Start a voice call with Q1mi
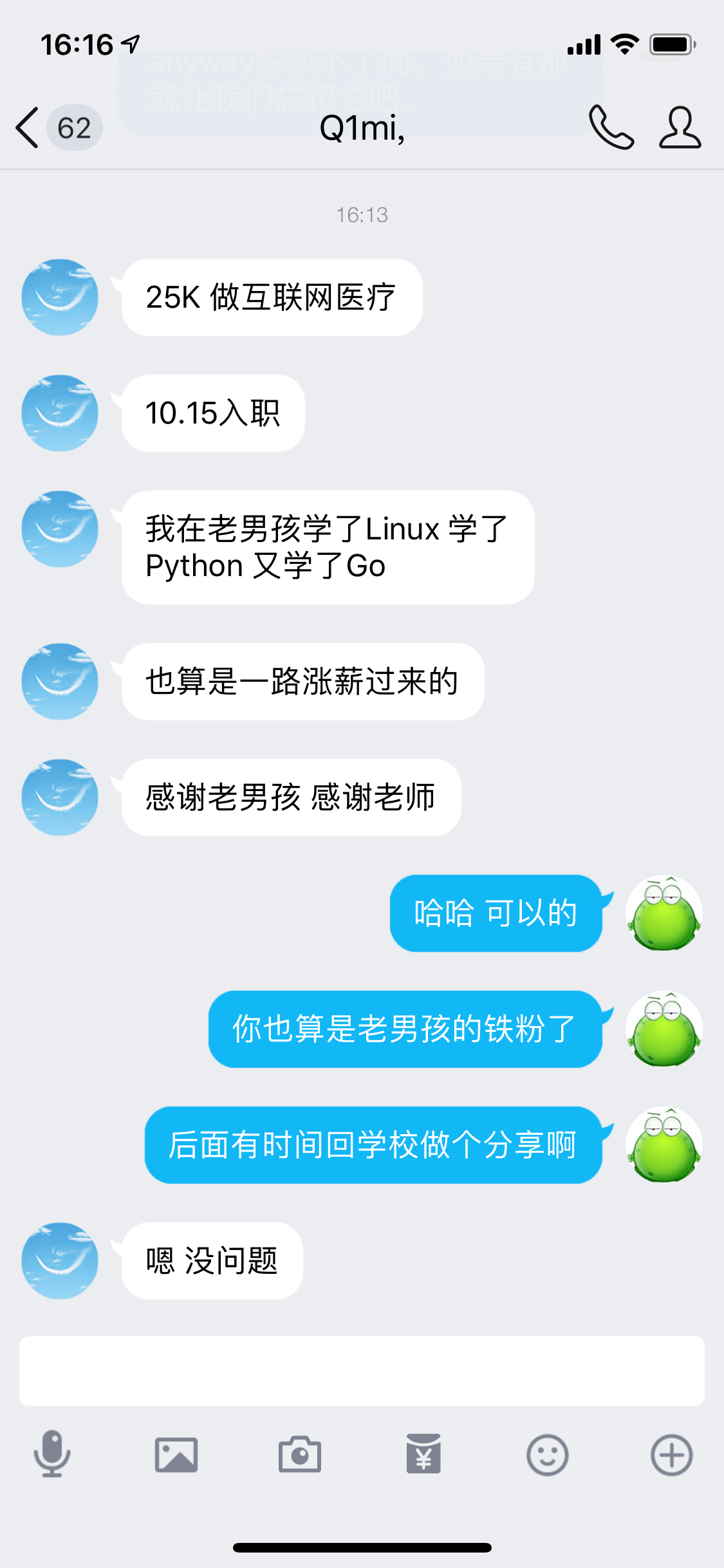The height and width of the screenshot is (1568, 724). [x=611, y=127]
